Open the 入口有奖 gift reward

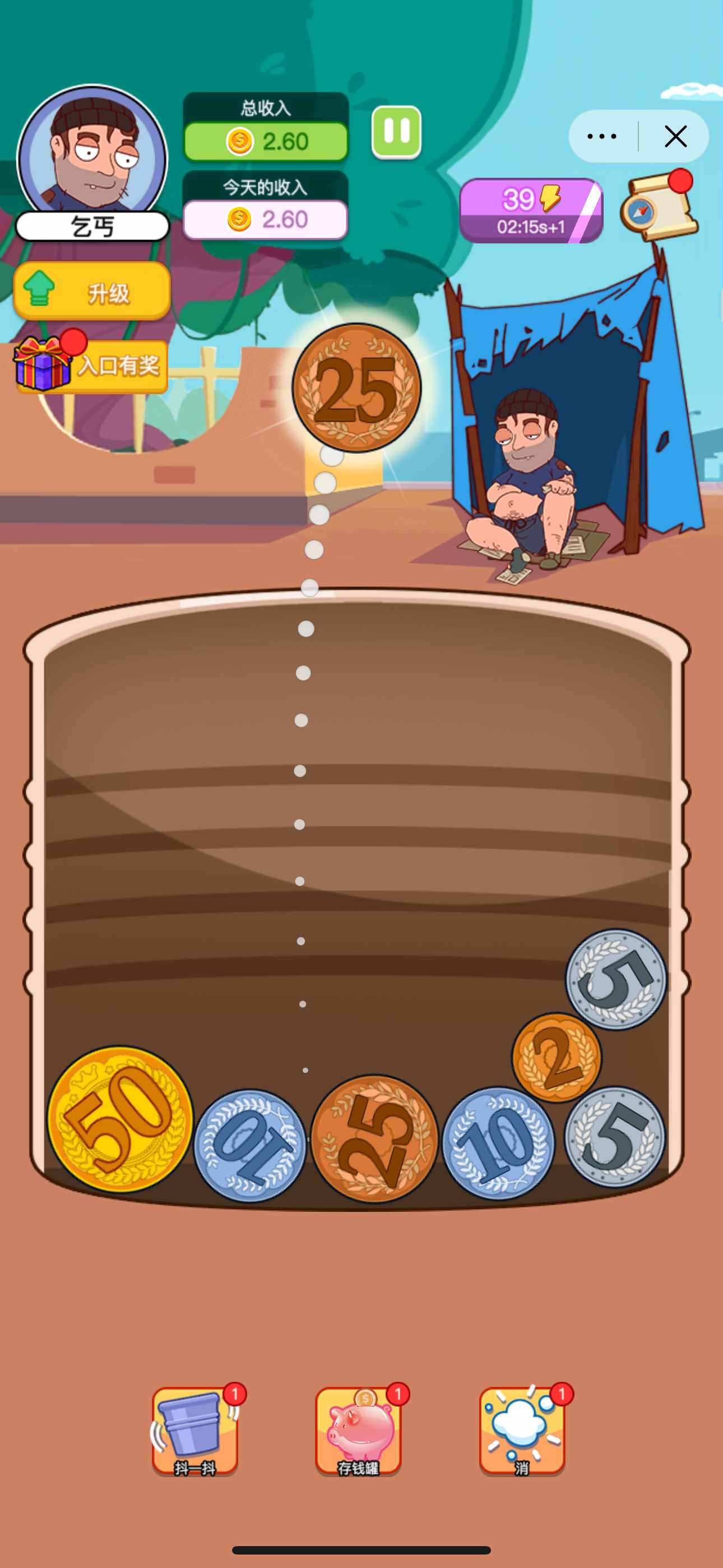click(x=91, y=366)
